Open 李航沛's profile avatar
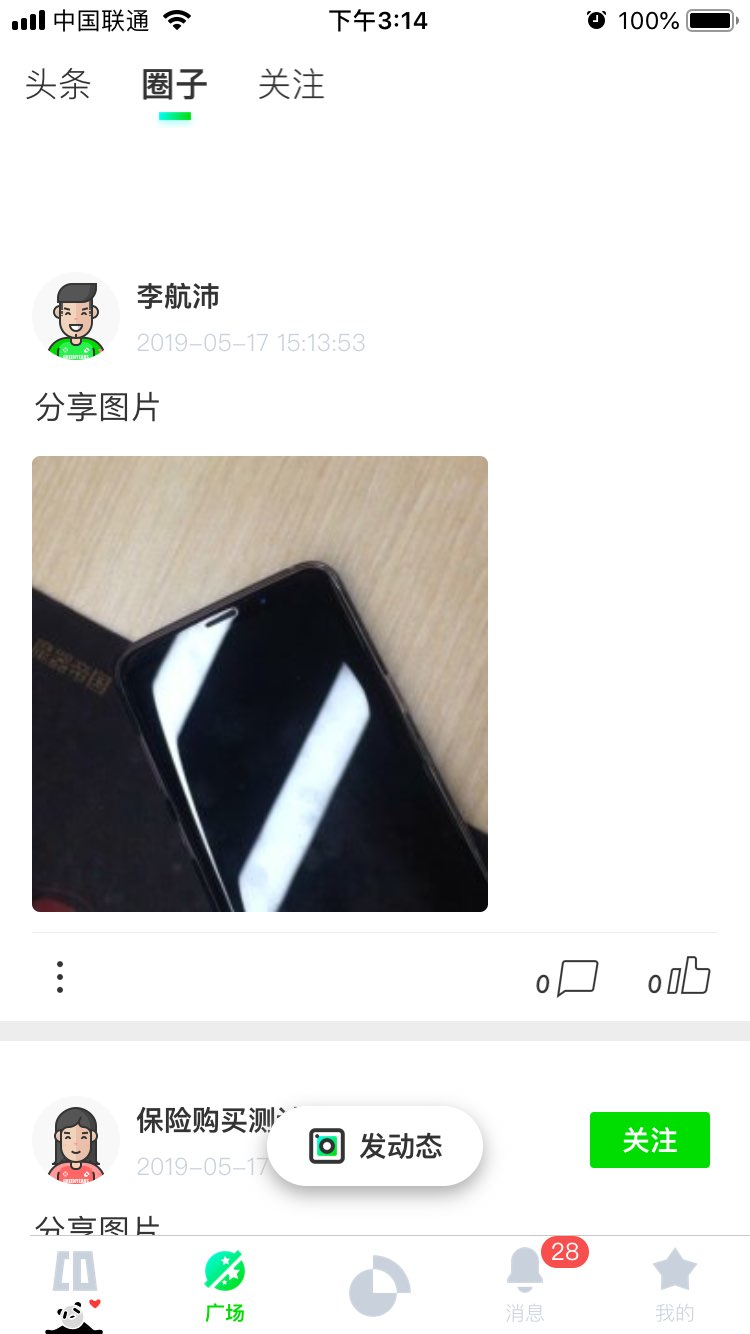The height and width of the screenshot is (1334, 750). pyautogui.click(x=76, y=317)
